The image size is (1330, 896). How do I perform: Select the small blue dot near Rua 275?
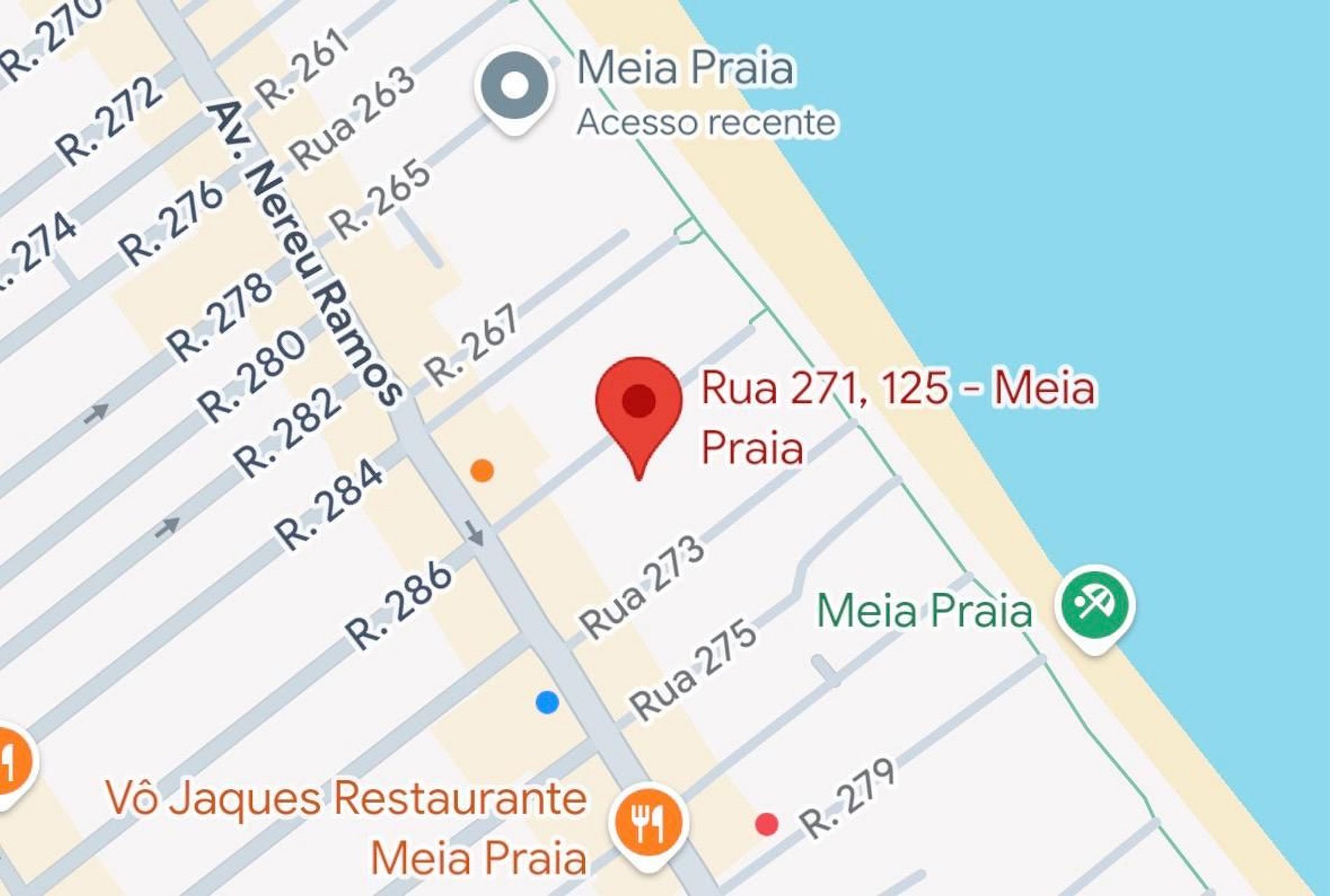[x=547, y=701]
